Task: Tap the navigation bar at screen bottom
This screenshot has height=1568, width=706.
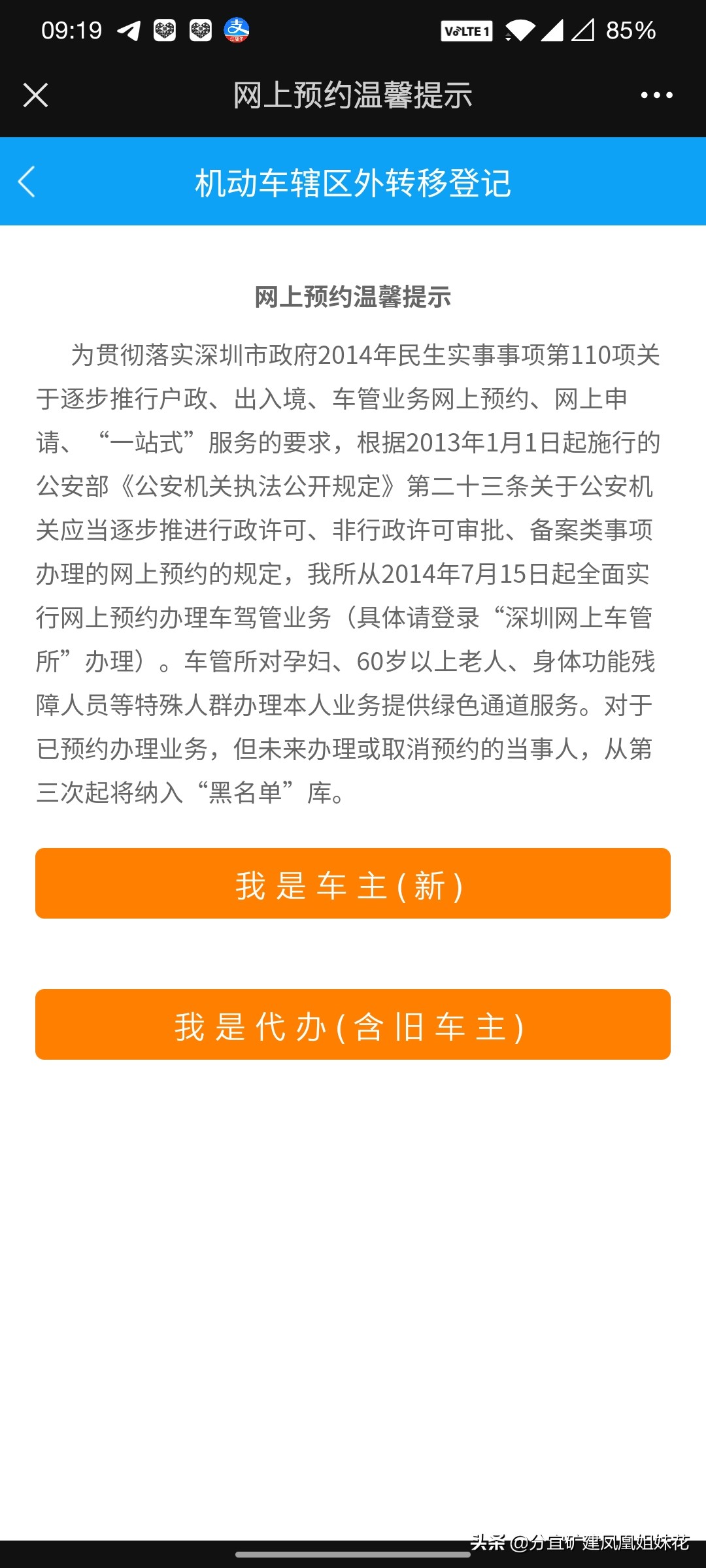Action: click(353, 1555)
